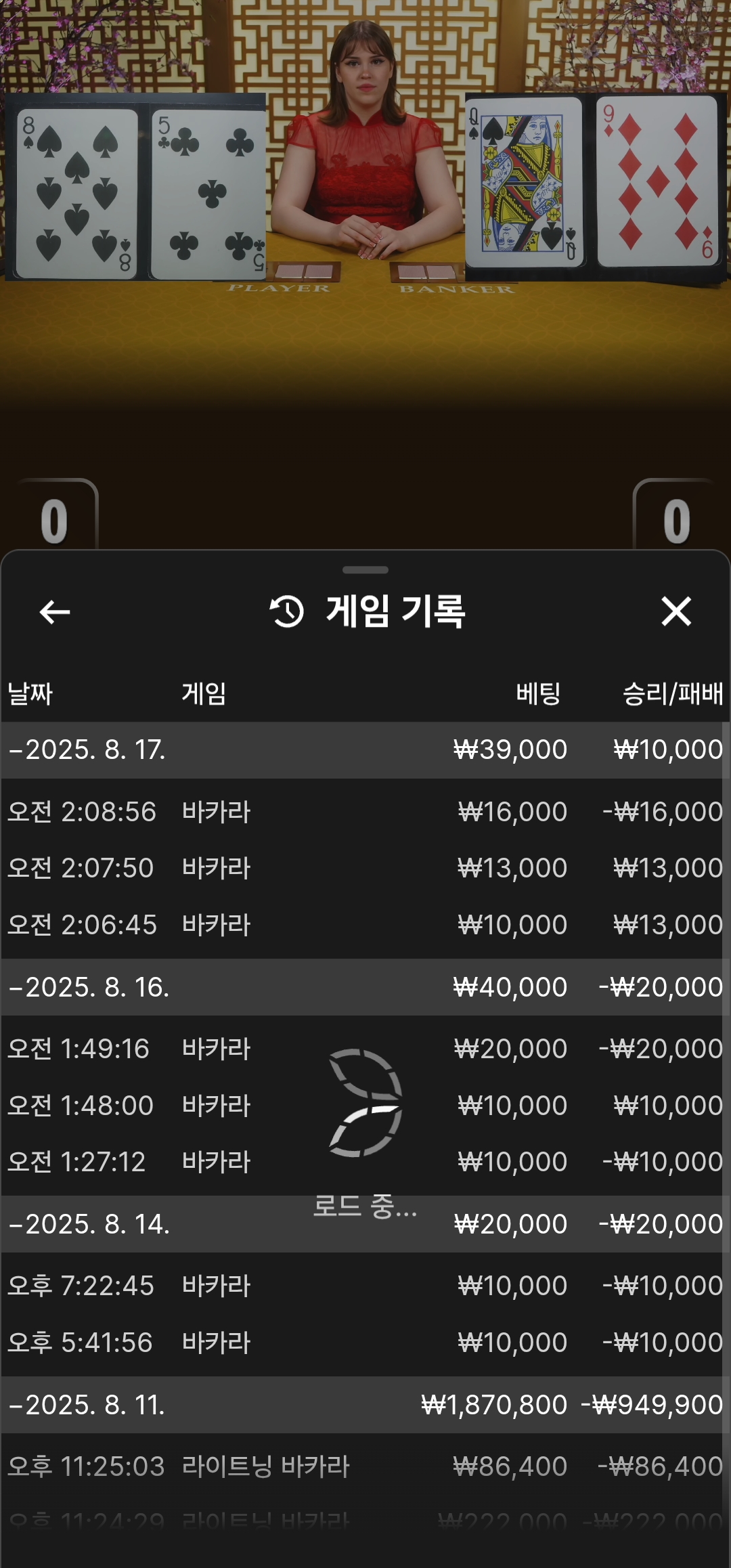Open the 오전 2:07:50 바카라 record
The height and width of the screenshot is (1568, 731).
(362, 868)
